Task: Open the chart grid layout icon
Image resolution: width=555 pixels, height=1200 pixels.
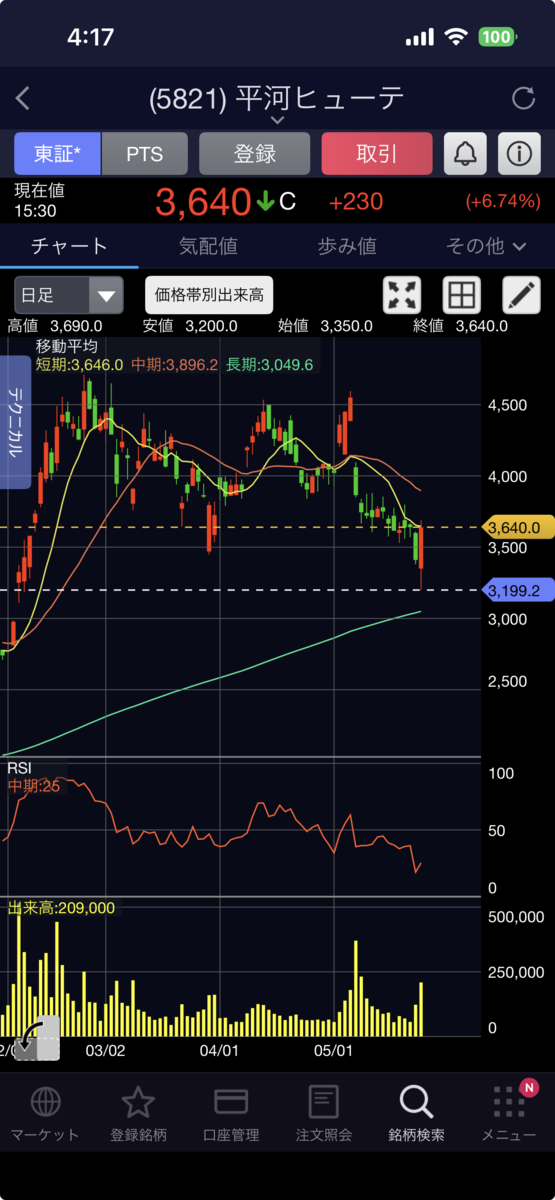Action: click(461, 295)
